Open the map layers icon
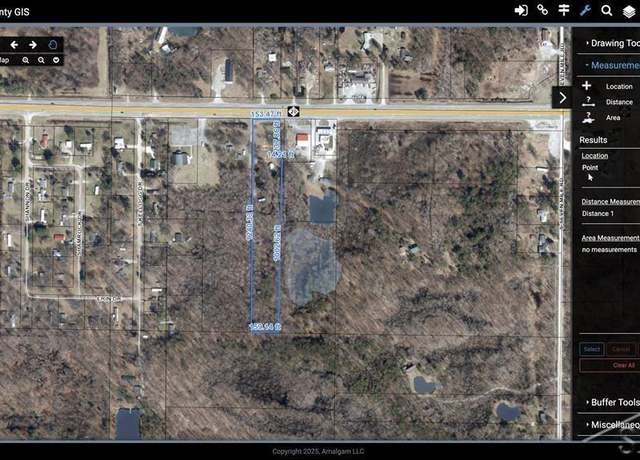 tap(629, 11)
